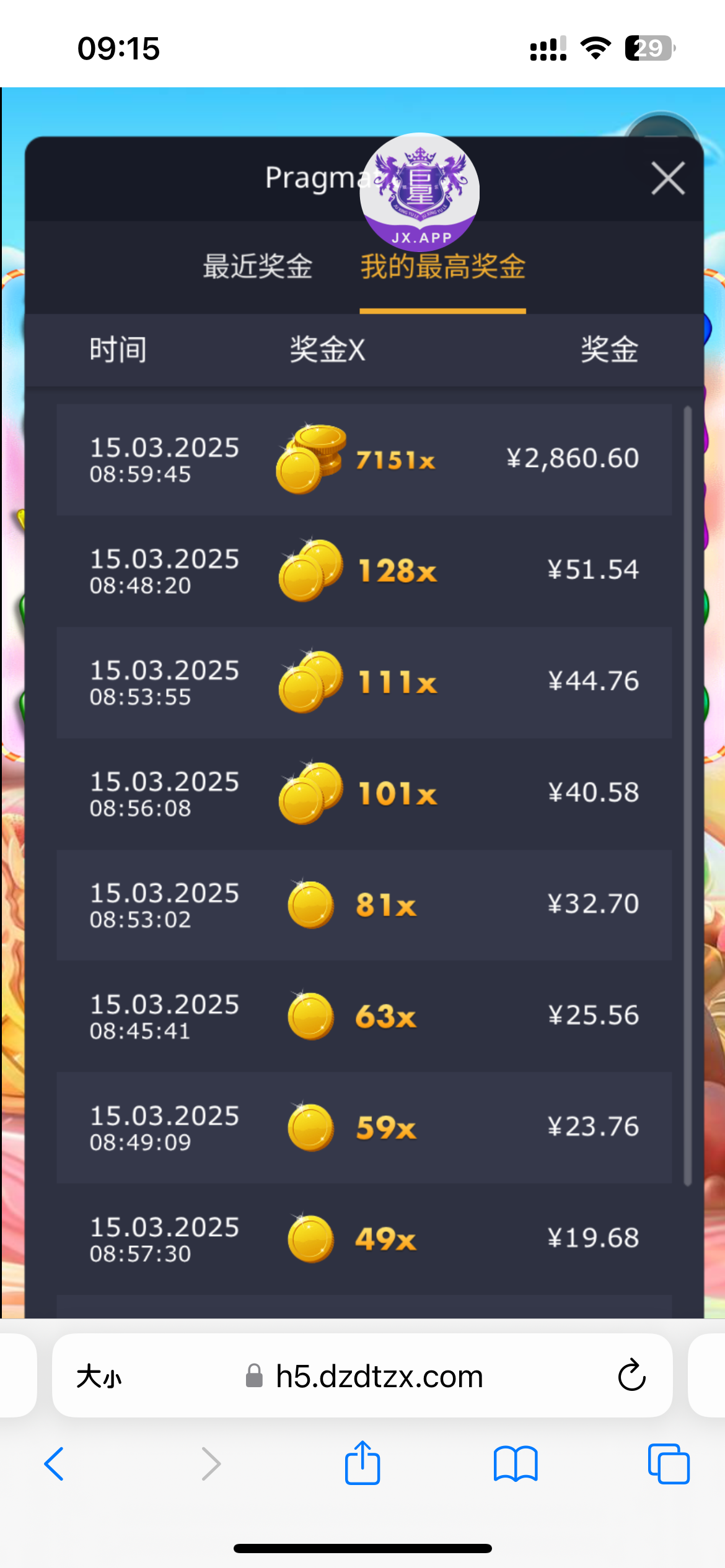
Task: Show all open Safari tabs
Action: click(x=668, y=1464)
